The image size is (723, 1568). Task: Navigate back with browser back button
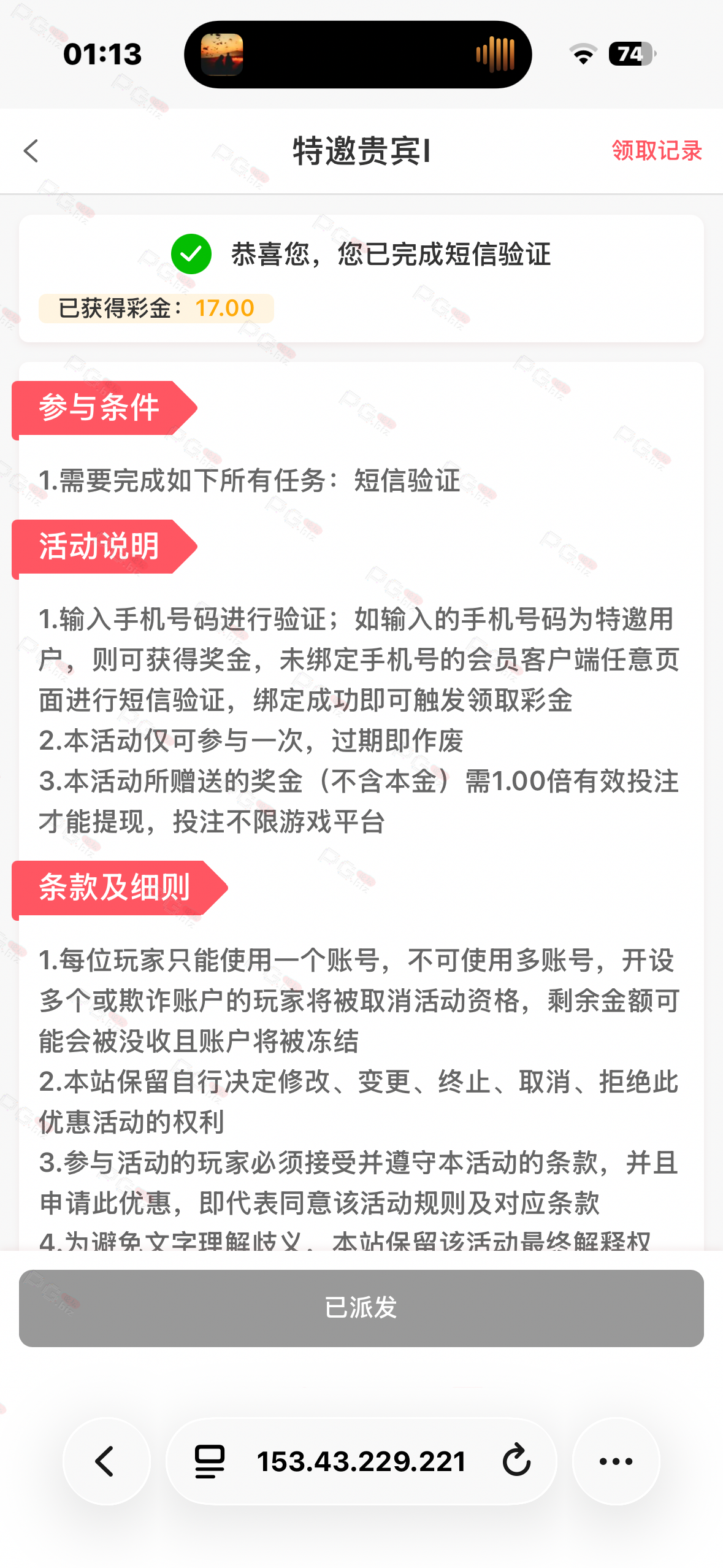106,1461
